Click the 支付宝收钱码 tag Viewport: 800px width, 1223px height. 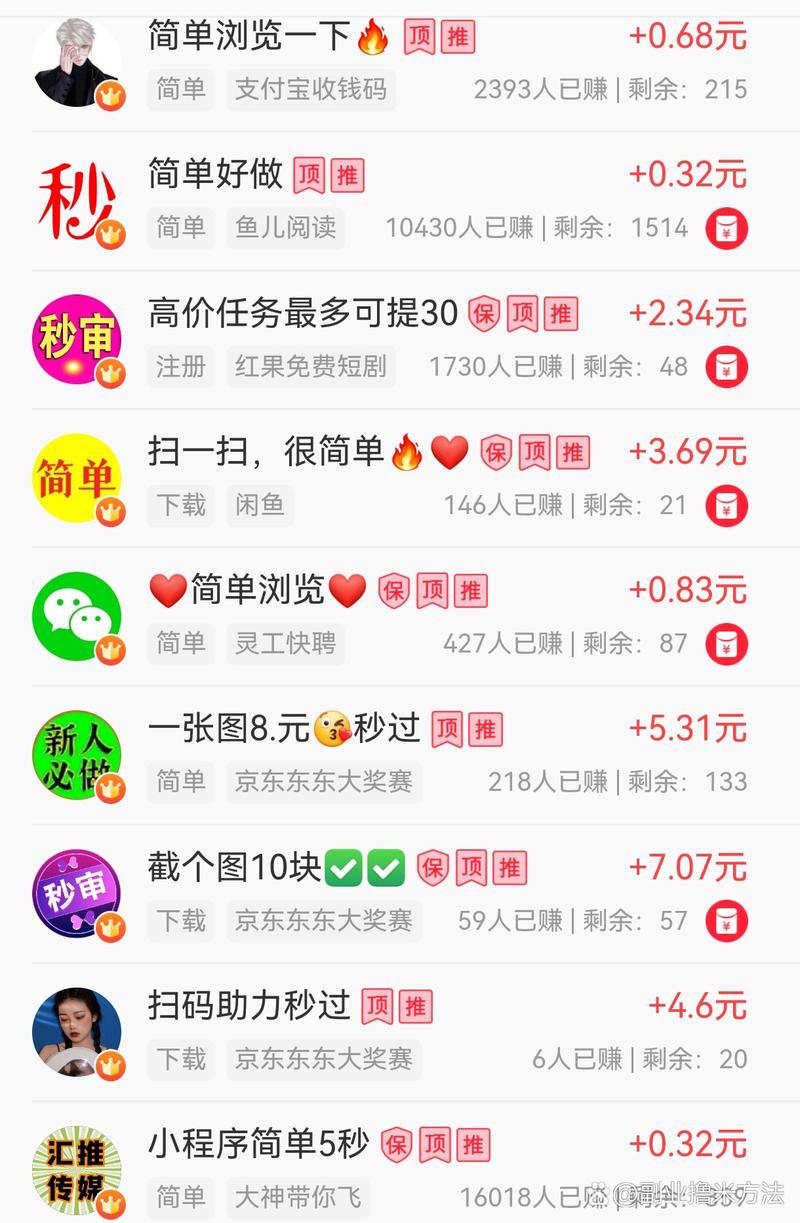pyautogui.click(x=310, y=90)
